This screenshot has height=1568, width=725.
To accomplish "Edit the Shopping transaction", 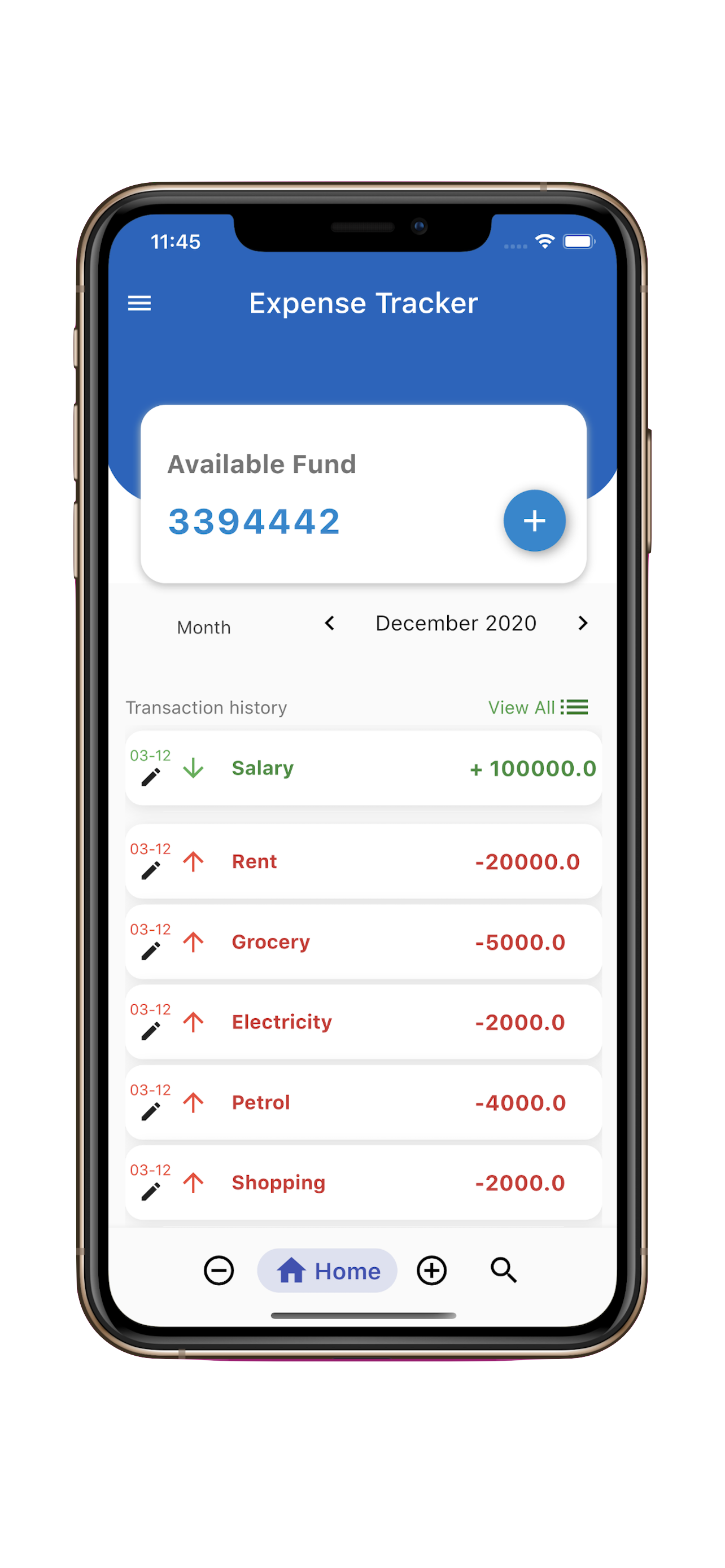I will tap(150, 1192).
